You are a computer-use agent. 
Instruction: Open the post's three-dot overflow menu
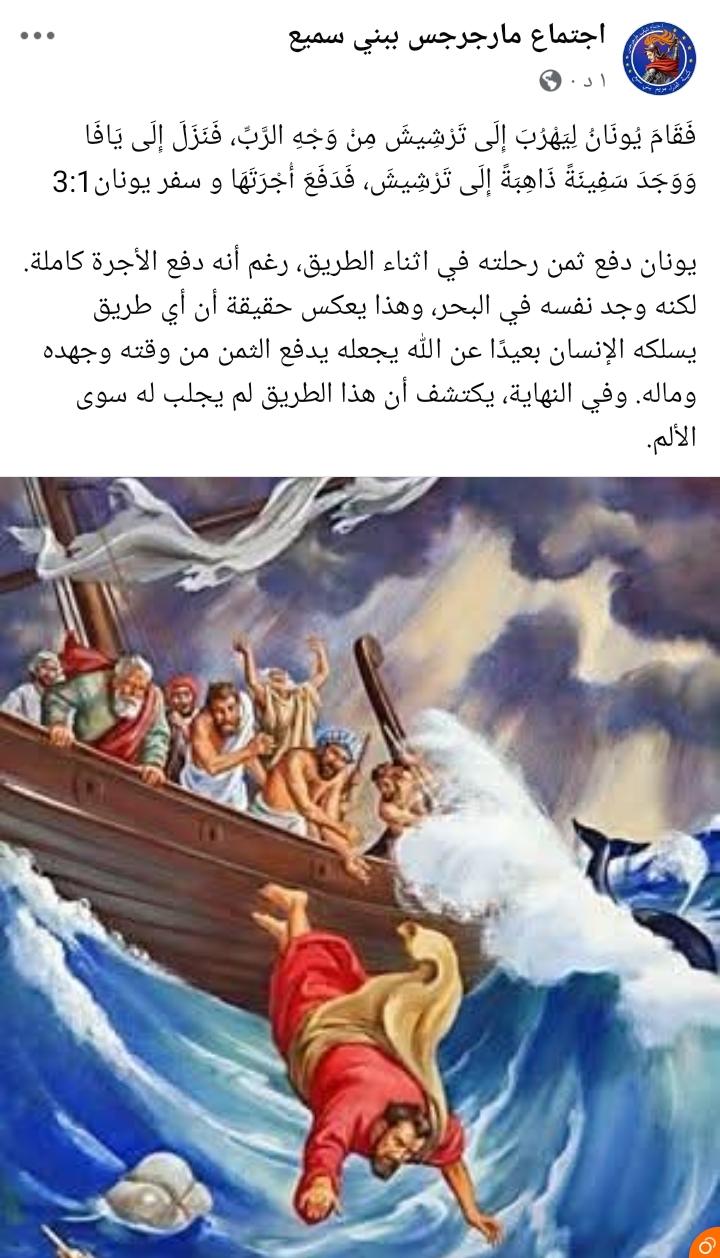tap(38, 36)
